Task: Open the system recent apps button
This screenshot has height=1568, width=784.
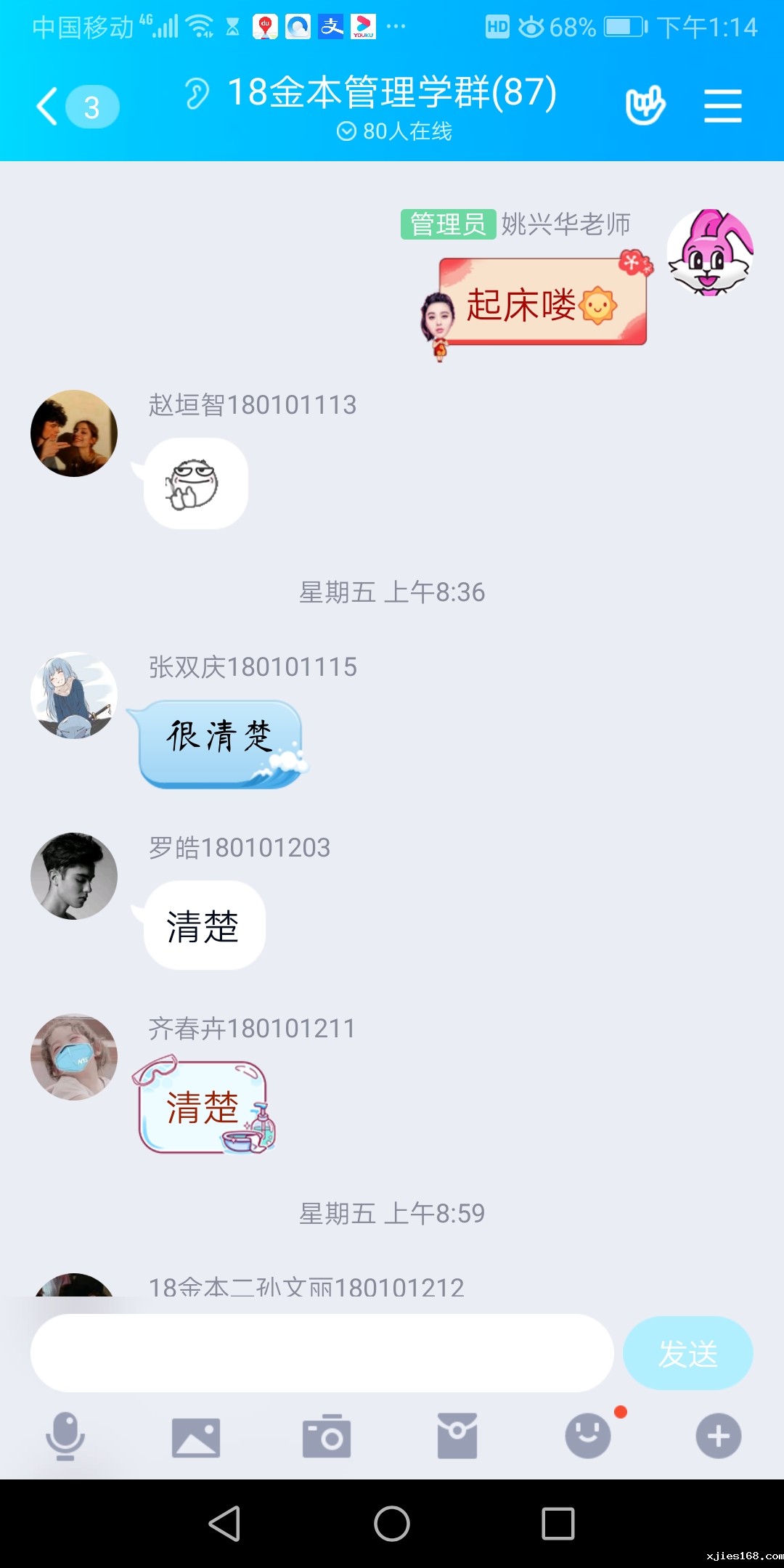Action: [558, 1523]
